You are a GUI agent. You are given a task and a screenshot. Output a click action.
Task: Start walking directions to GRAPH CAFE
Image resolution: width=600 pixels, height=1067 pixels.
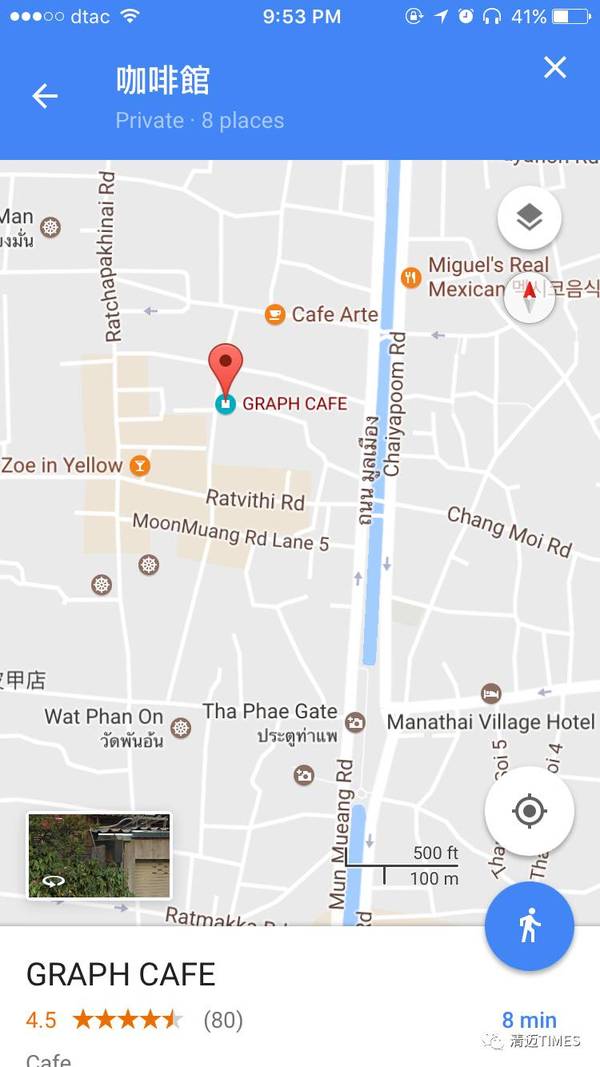coord(529,926)
